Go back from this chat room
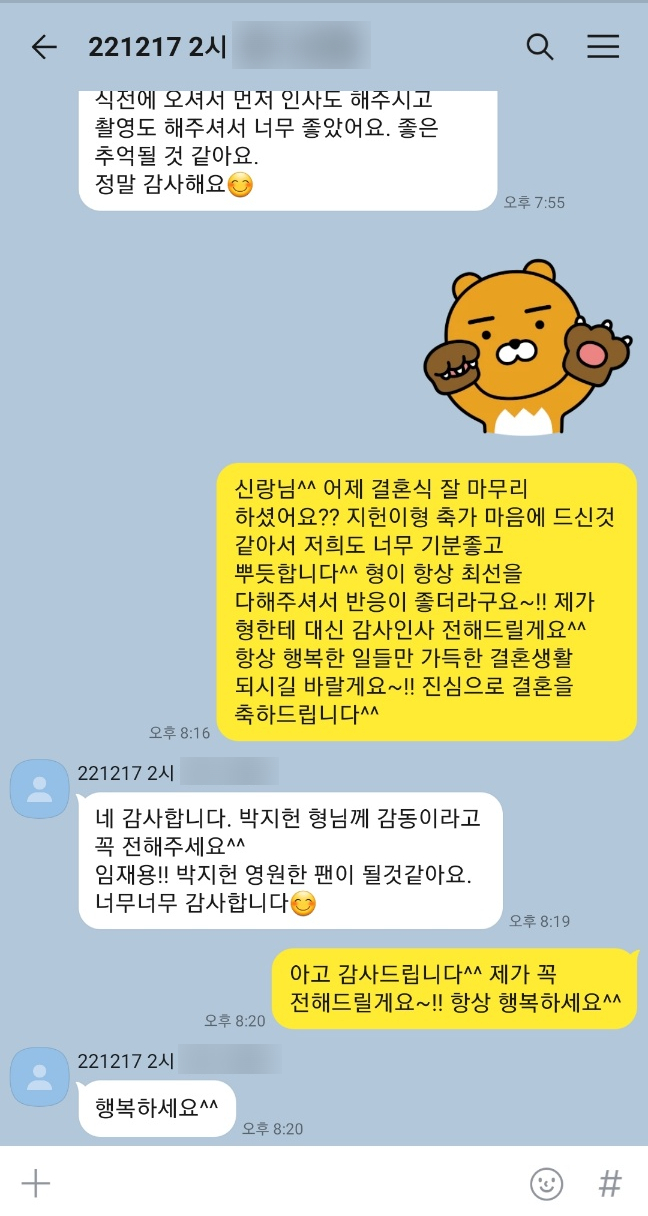The height and width of the screenshot is (1216, 648). tap(44, 47)
